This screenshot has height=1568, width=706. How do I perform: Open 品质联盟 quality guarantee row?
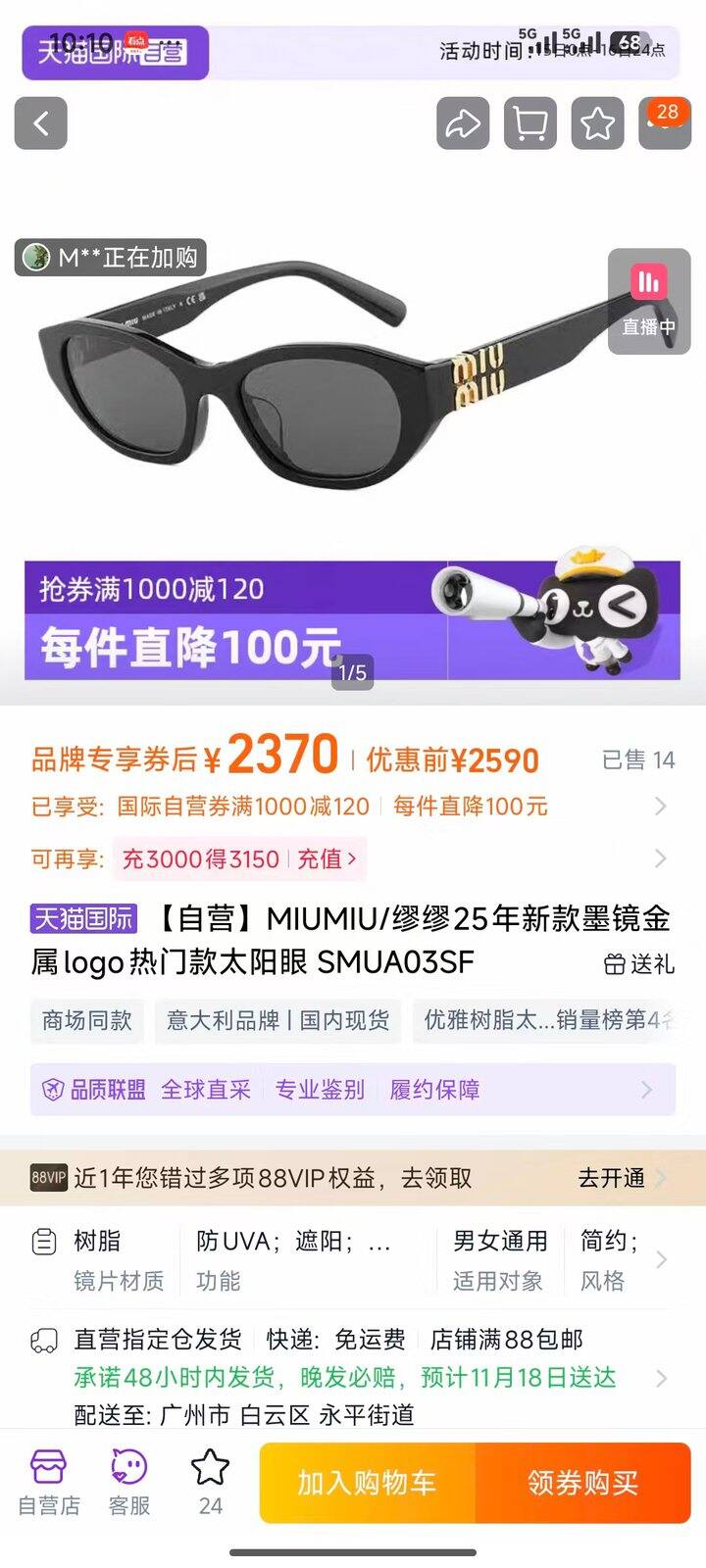coord(353,1090)
